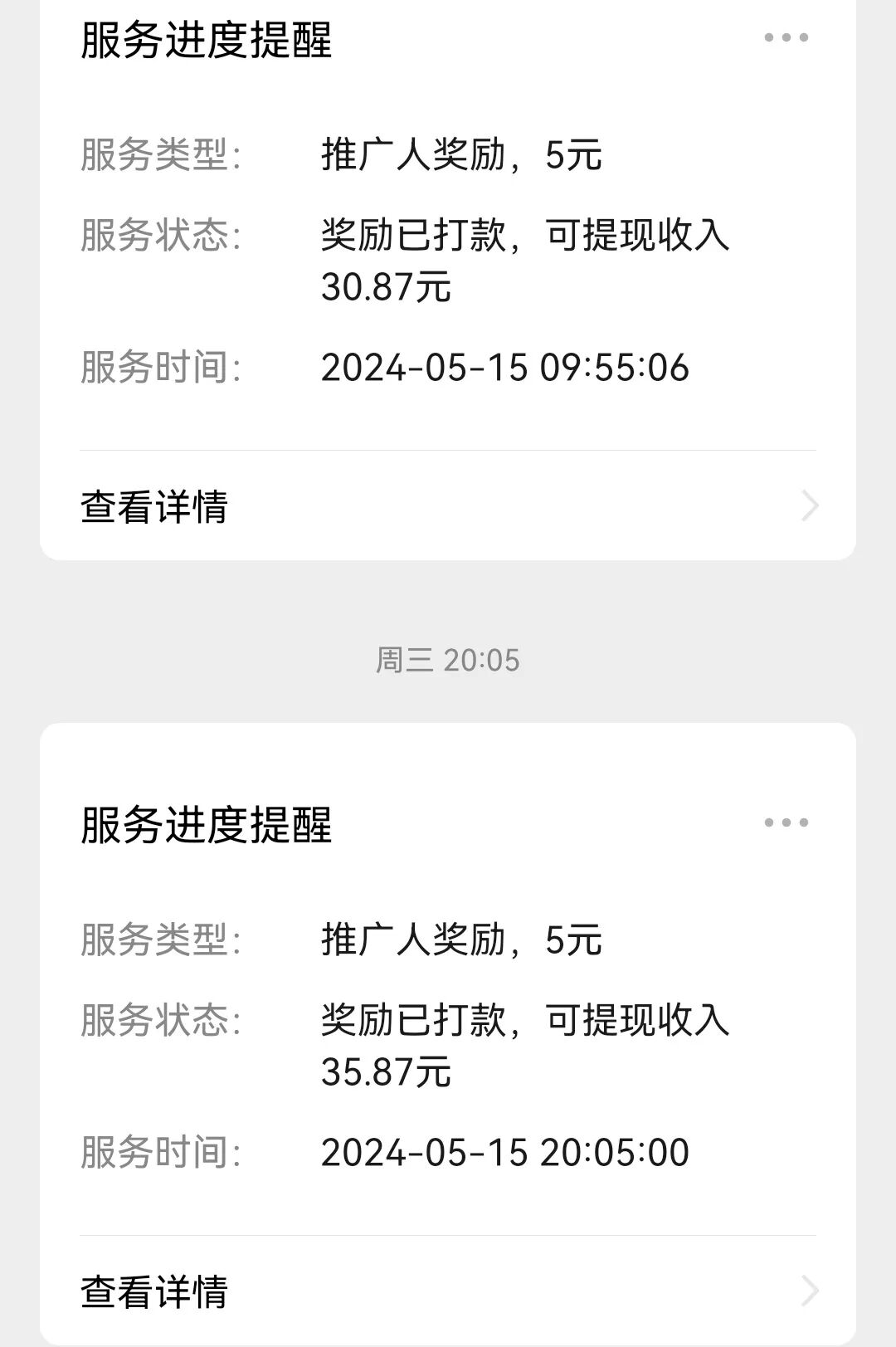This screenshot has width=896, height=1347.
Task: View details of the 30.87元 reward message
Action: (x=448, y=506)
